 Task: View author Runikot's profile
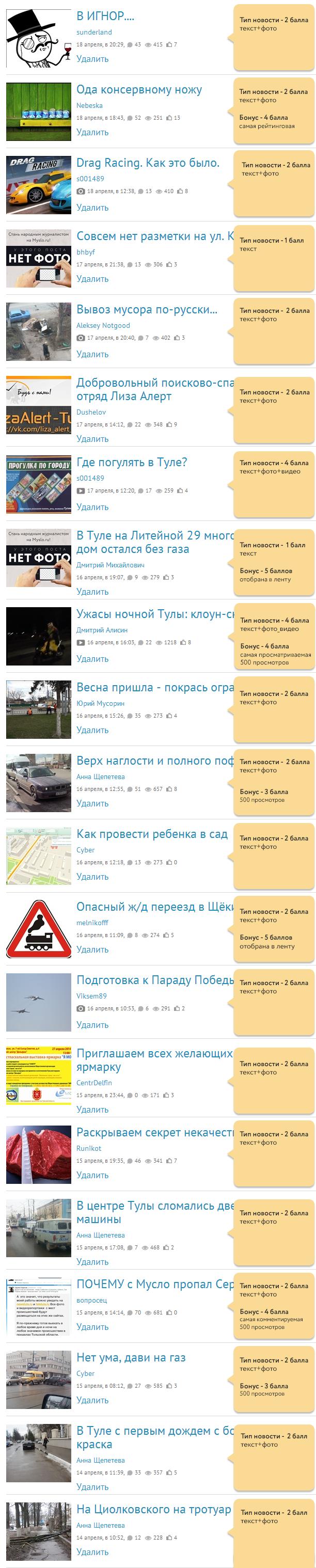pyautogui.click(x=88, y=1148)
